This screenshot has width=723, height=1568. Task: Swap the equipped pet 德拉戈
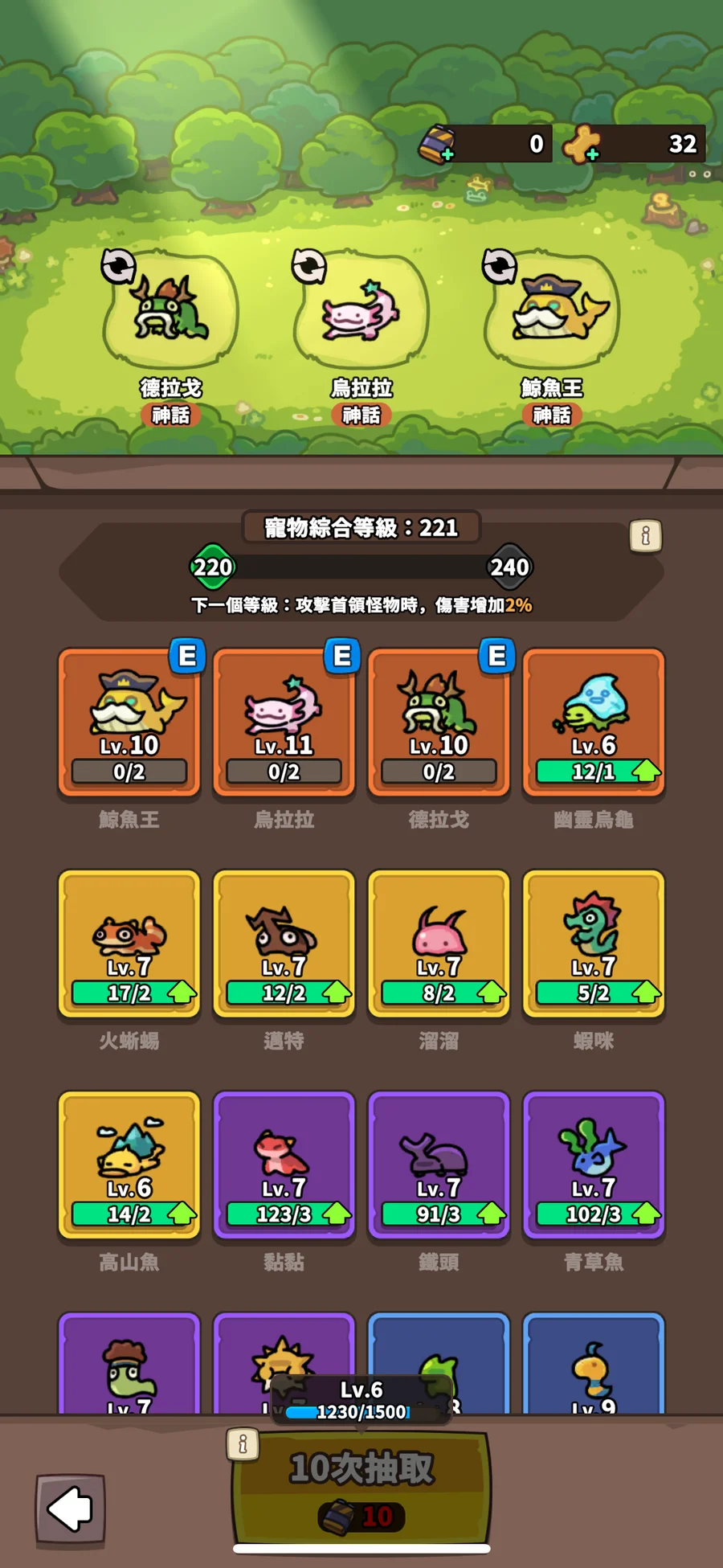pyautogui.click(x=119, y=266)
